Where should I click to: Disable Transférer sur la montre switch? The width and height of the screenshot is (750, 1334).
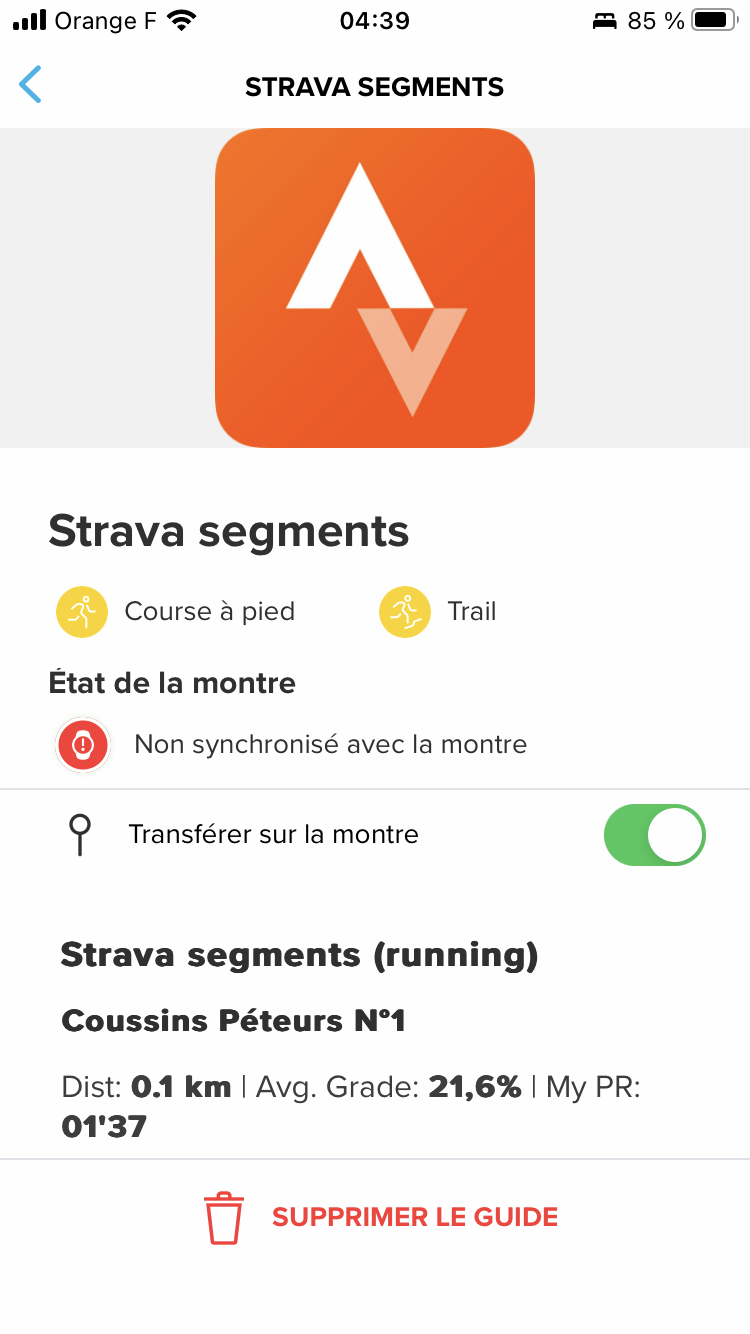(x=654, y=835)
